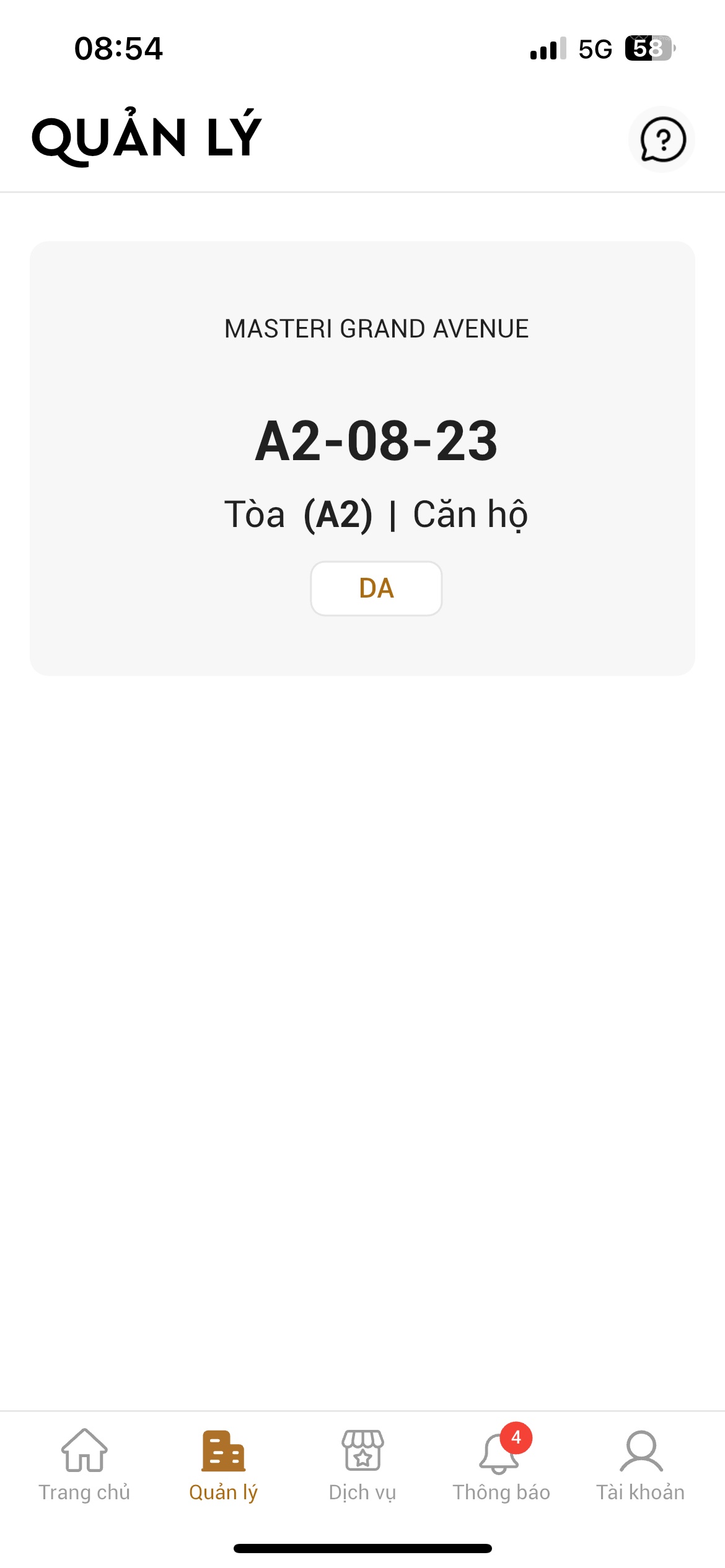
Task: Select the Quản lý tab
Action: (223, 1465)
